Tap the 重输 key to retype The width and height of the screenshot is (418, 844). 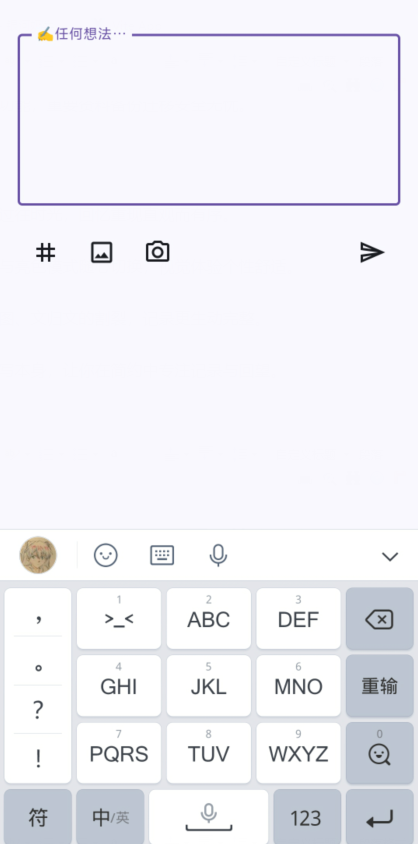pos(380,686)
